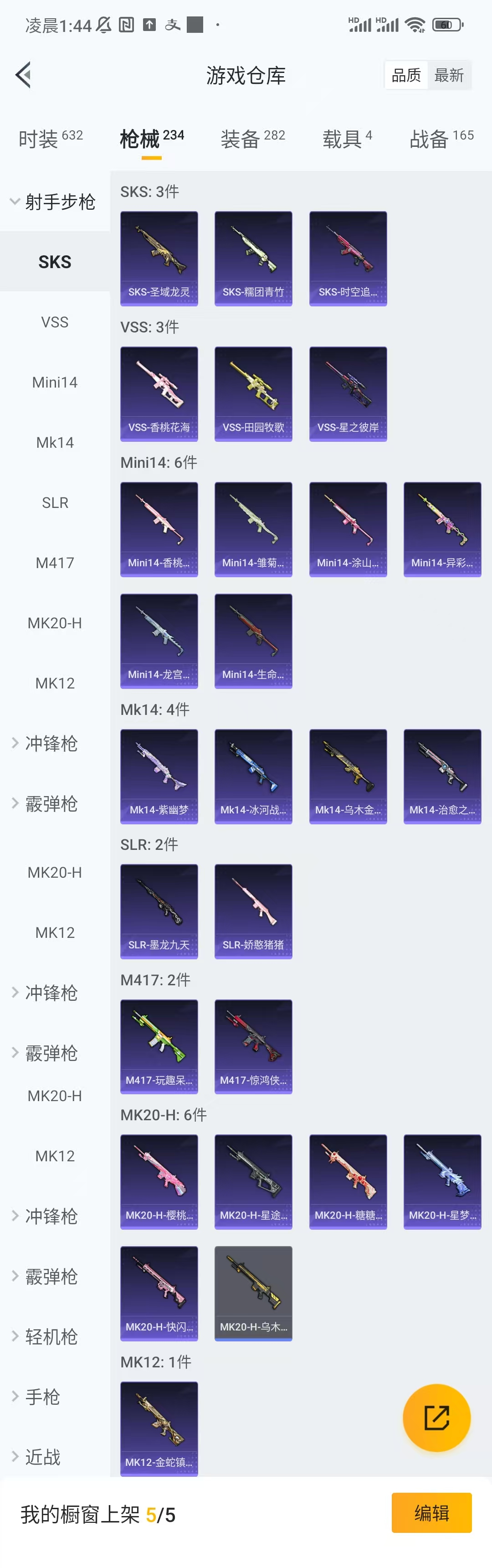Sort the warehouse by 品质
The image size is (492, 1568).
point(406,76)
